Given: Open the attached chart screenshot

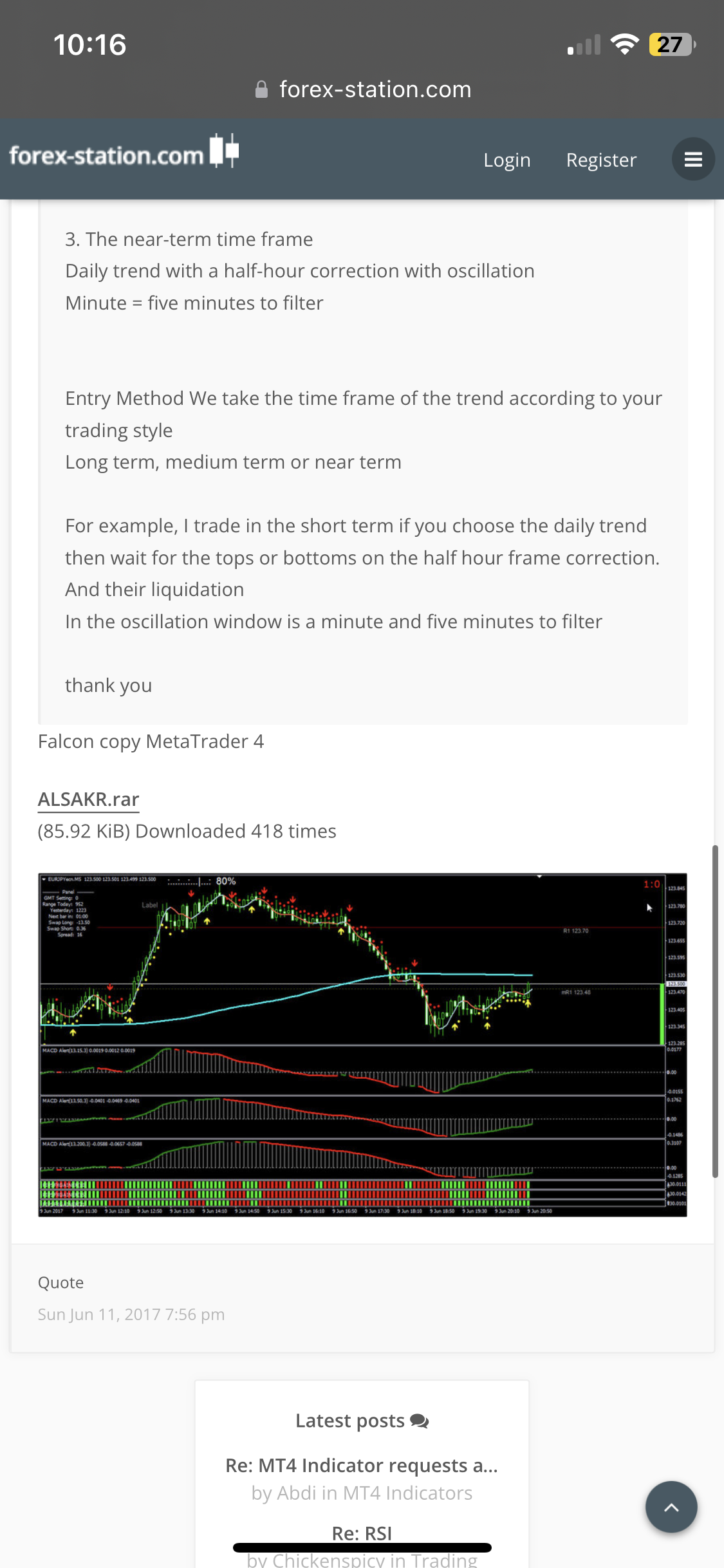Looking at the screenshot, I should [x=362, y=1044].
